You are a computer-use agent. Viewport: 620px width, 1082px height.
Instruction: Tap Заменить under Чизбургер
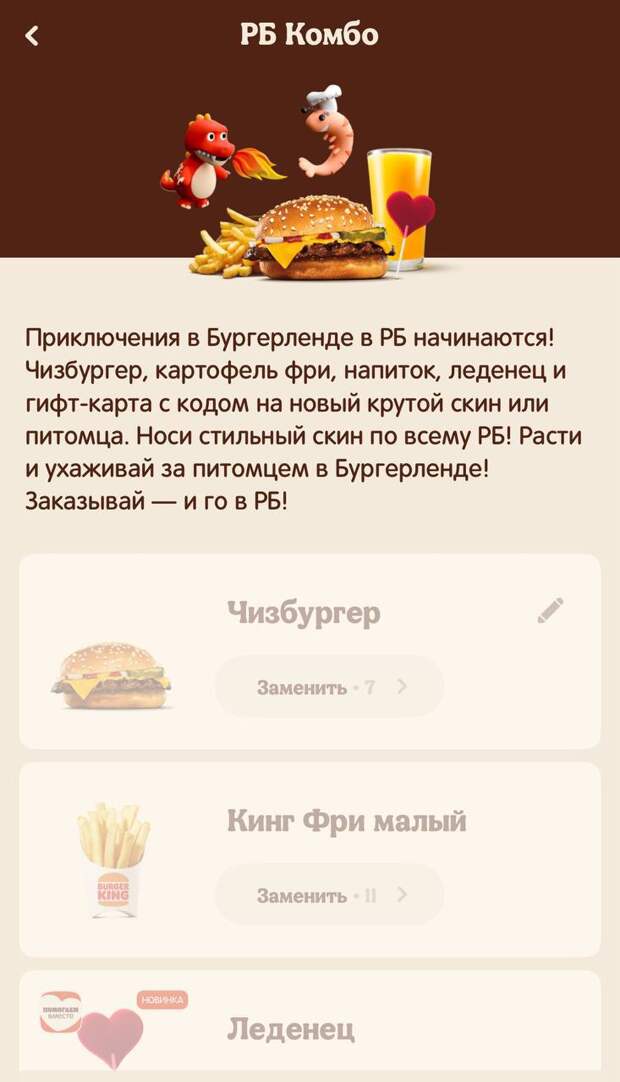(329, 687)
